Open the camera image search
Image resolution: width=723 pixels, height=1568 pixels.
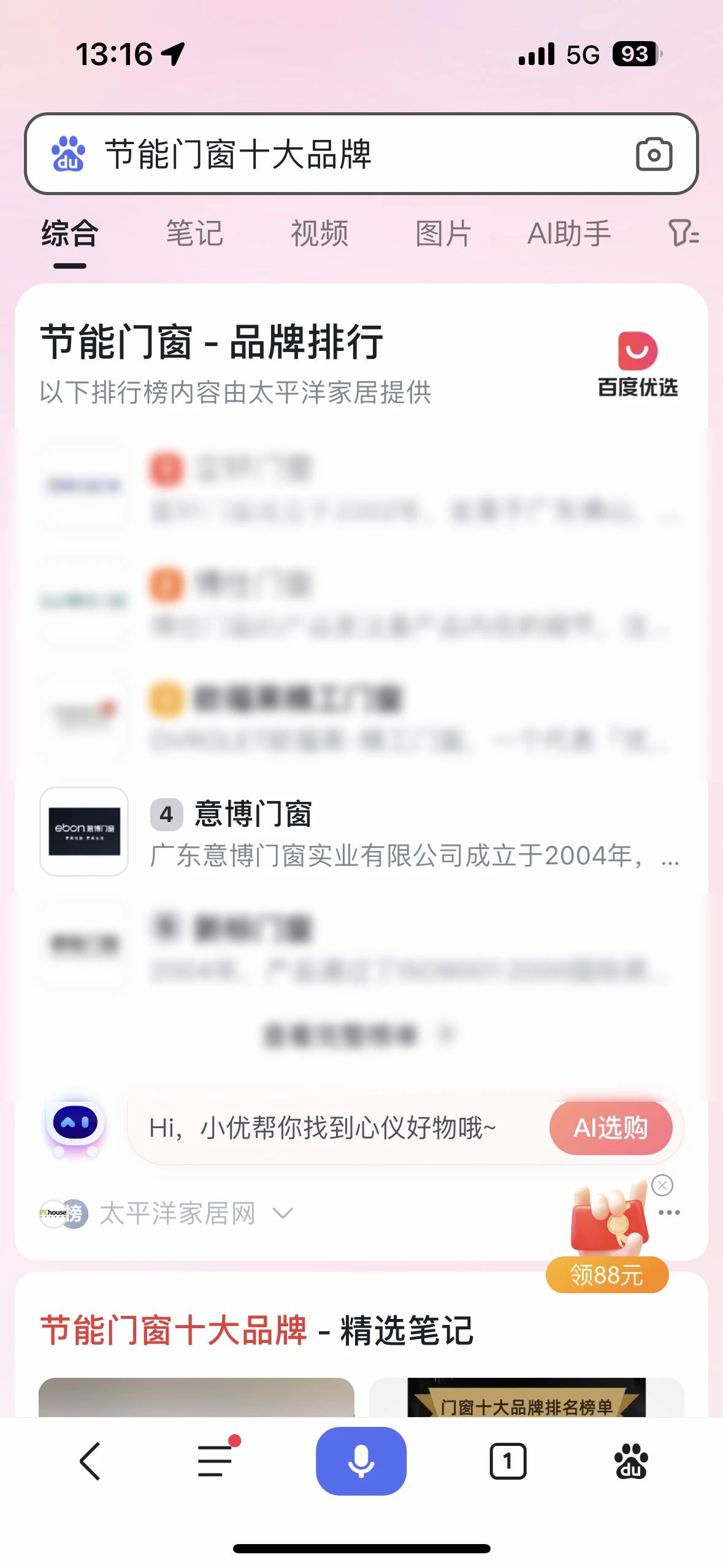pyautogui.click(x=654, y=155)
